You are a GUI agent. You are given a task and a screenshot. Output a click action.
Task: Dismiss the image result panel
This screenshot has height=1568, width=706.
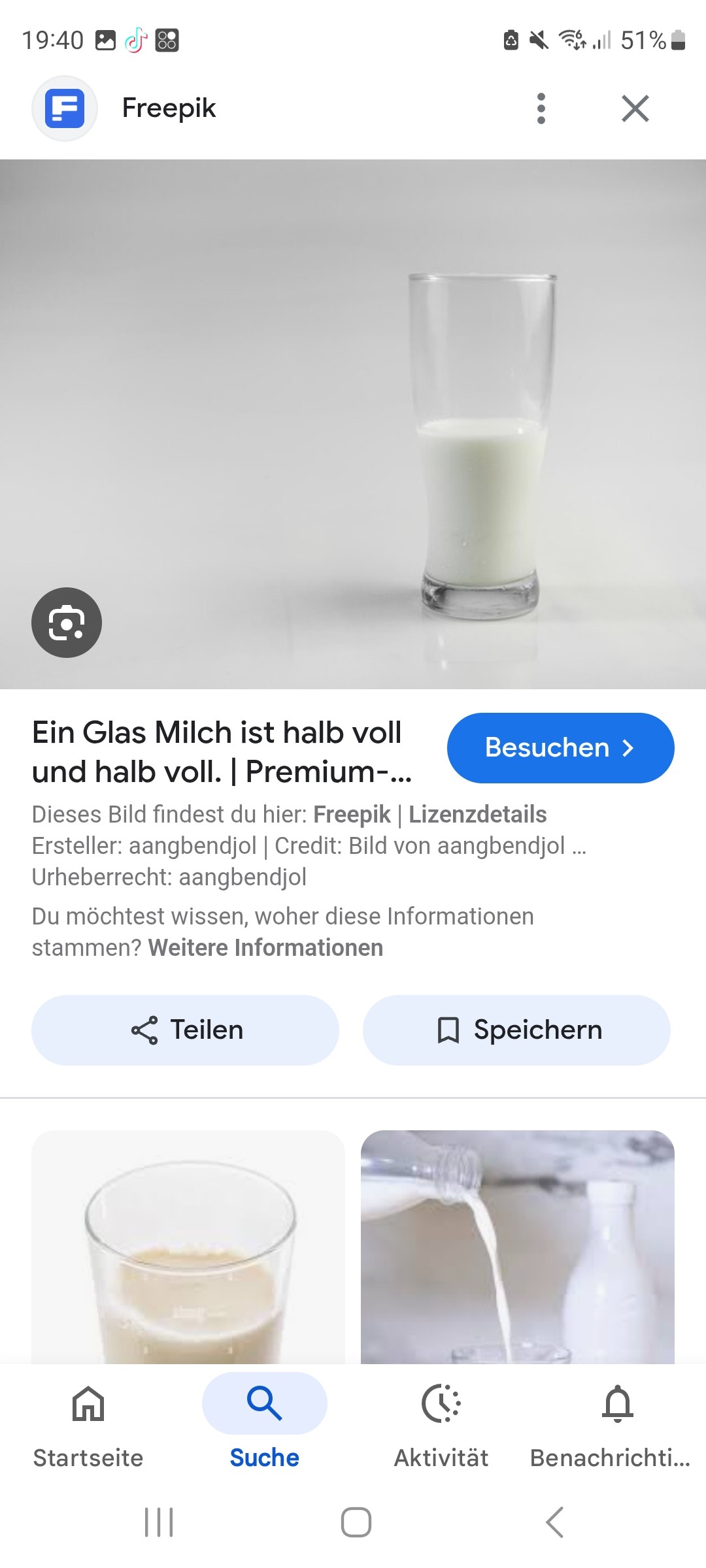pyautogui.click(x=634, y=108)
